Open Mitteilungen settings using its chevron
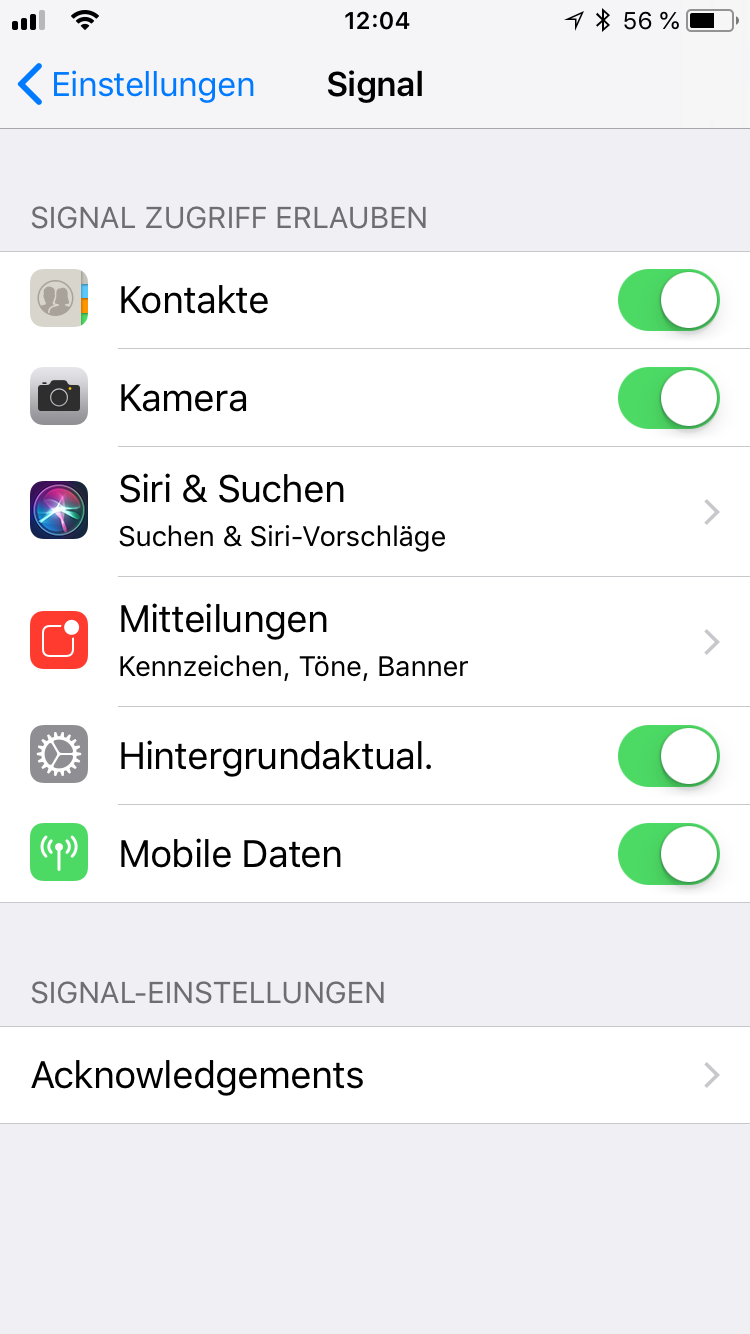The height and width of the screenshot is (1334, 750). coord(711,640)
